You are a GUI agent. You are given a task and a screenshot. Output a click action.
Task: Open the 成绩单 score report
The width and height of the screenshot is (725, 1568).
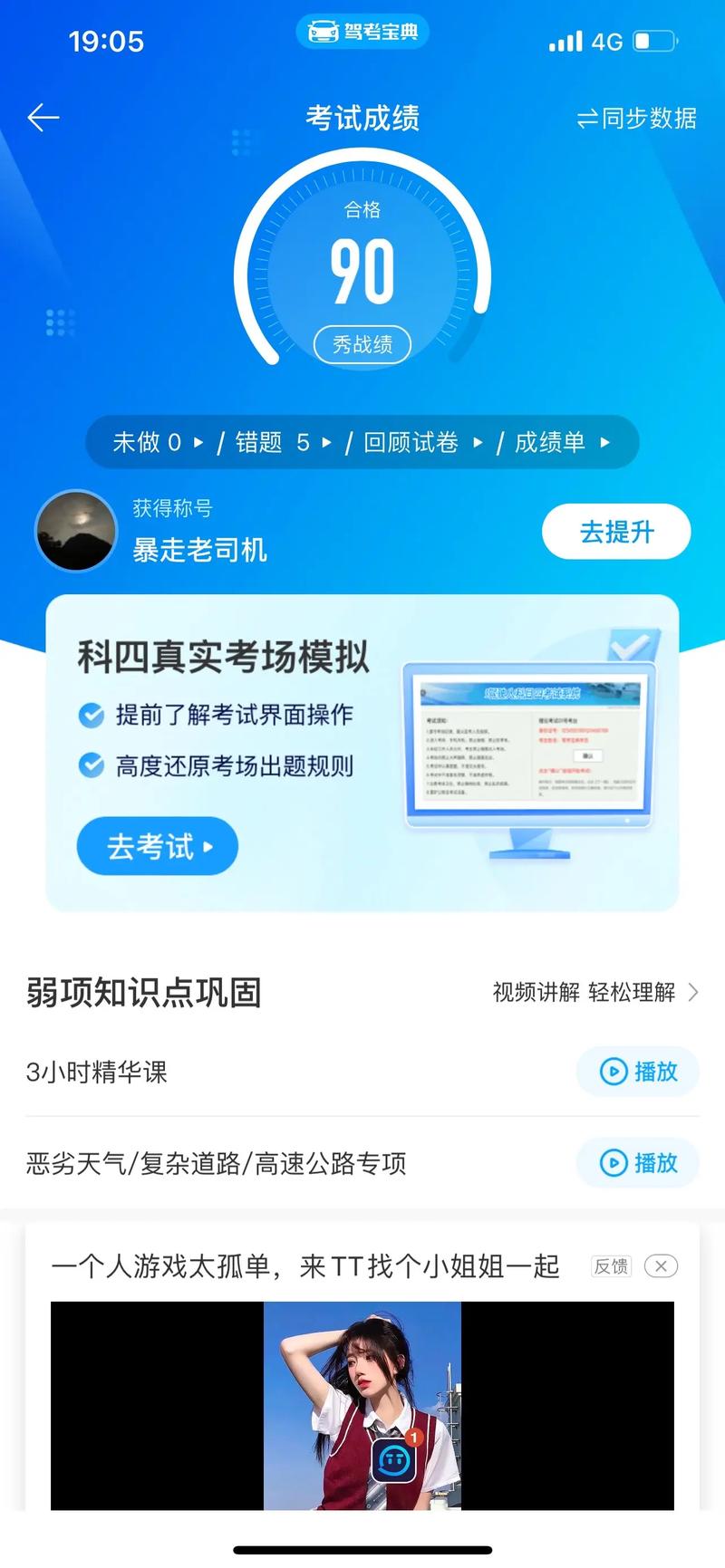[x=562, y=442]
